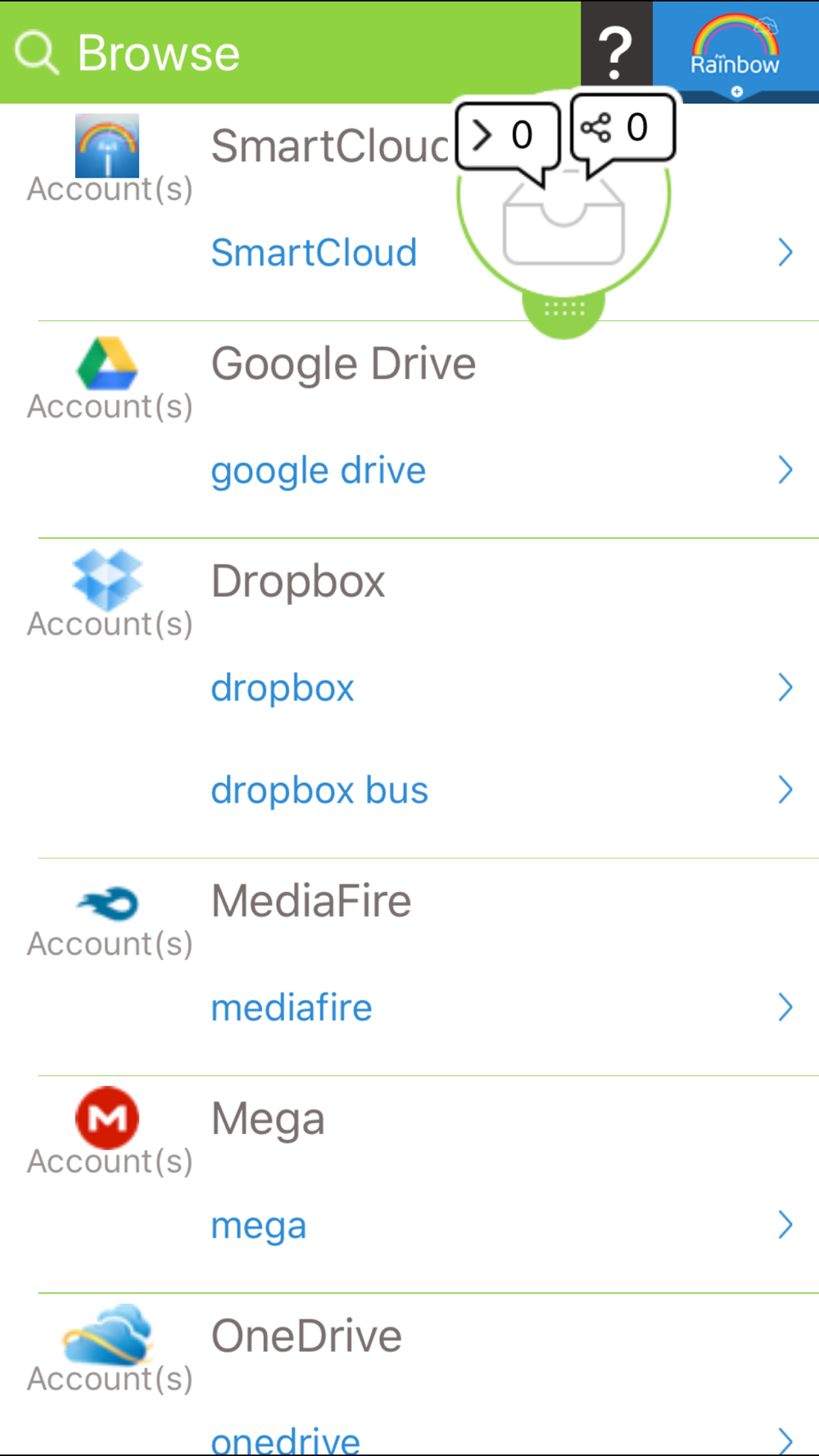Viewport: 819px width, 1456px height.
Task: Open the mediafire account
Action: coord(292,1006)
